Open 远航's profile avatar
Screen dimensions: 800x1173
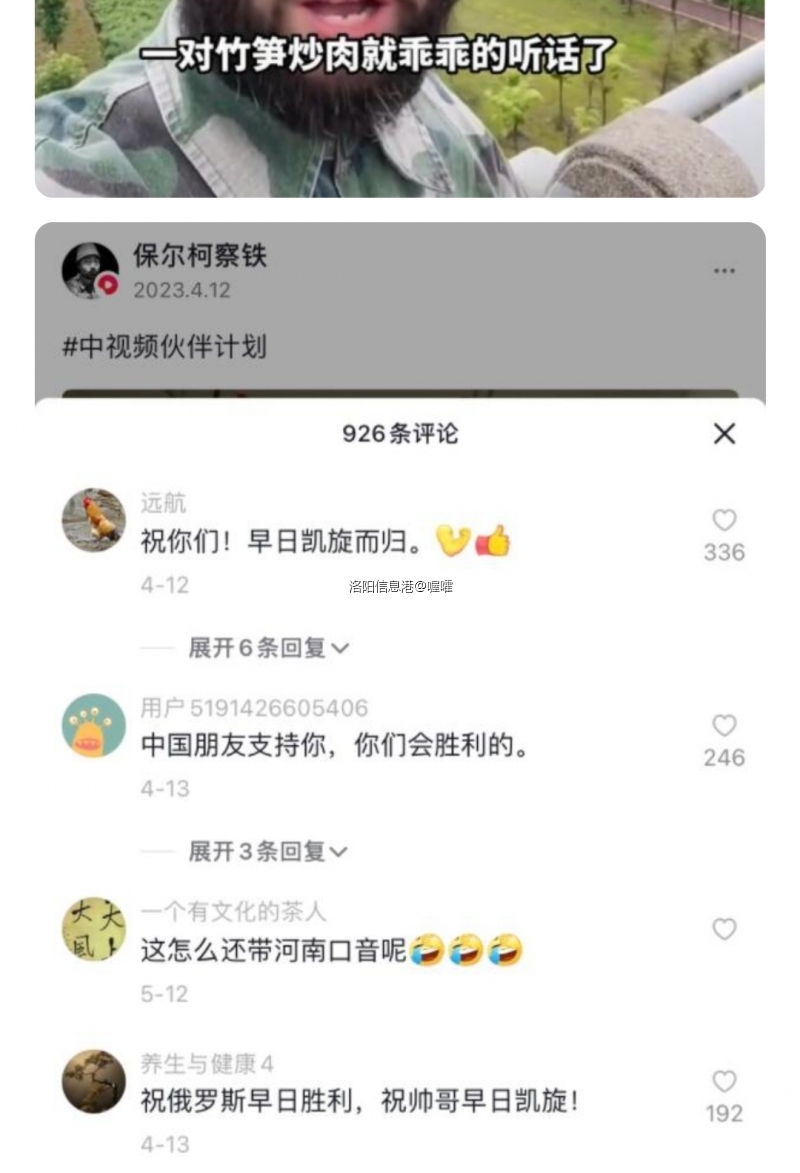click(x=94, y=520)
